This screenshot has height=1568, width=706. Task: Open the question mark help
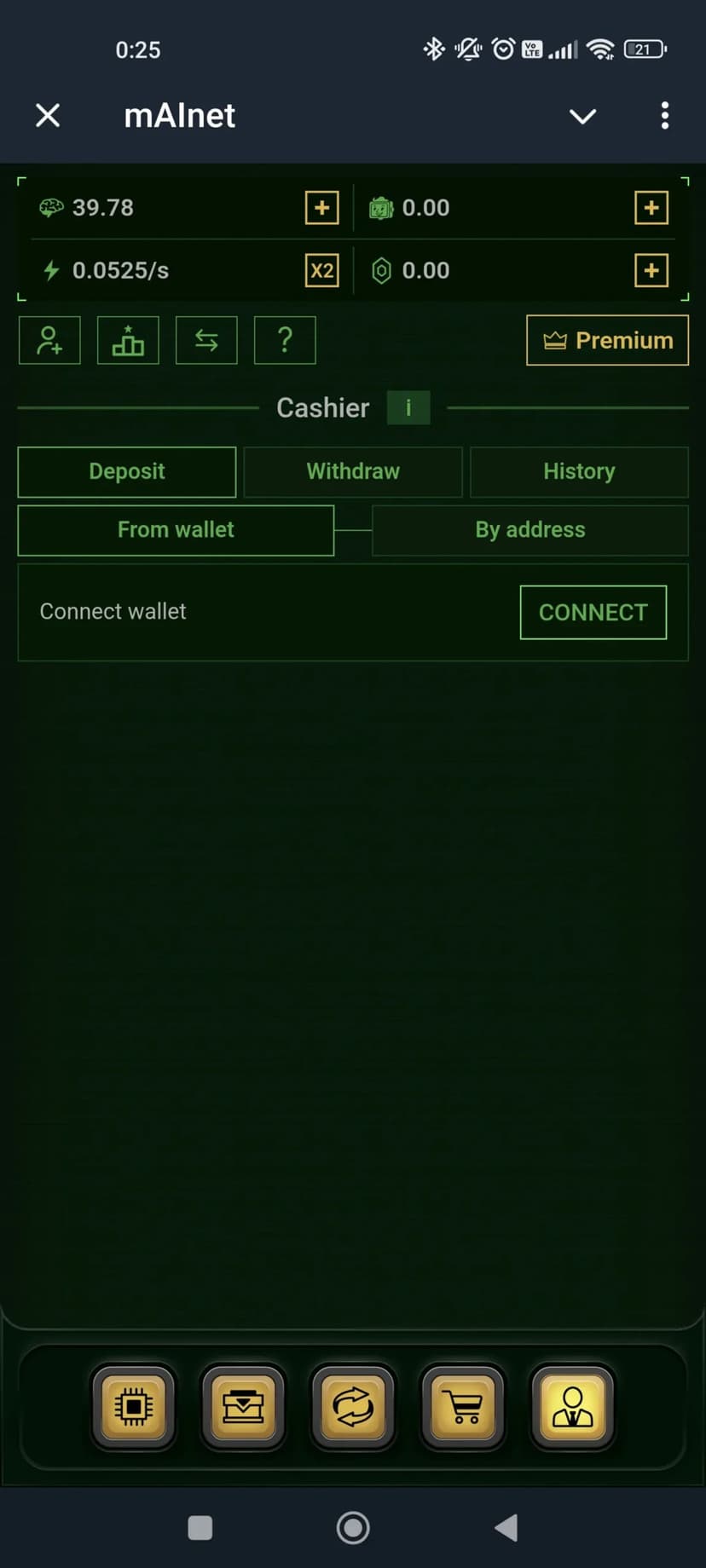point(285,340)
